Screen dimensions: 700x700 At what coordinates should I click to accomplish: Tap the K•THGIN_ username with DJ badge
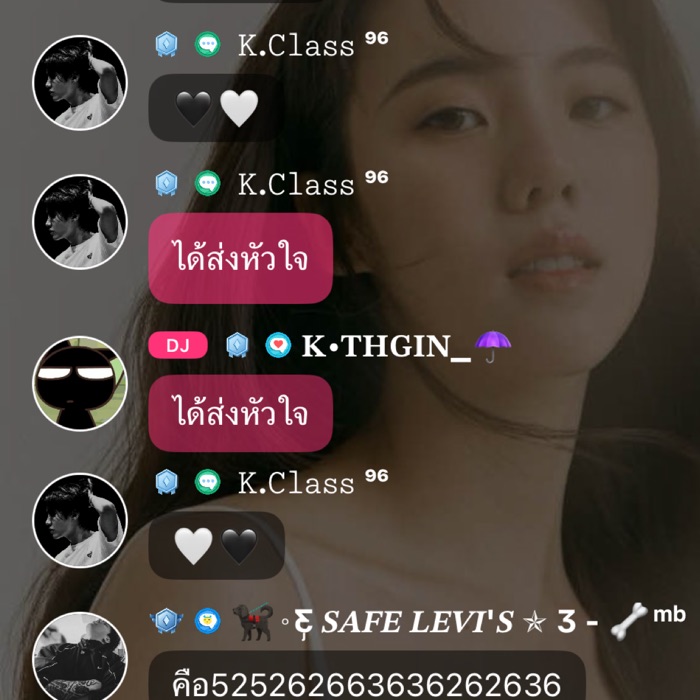[x=385, y=345]
